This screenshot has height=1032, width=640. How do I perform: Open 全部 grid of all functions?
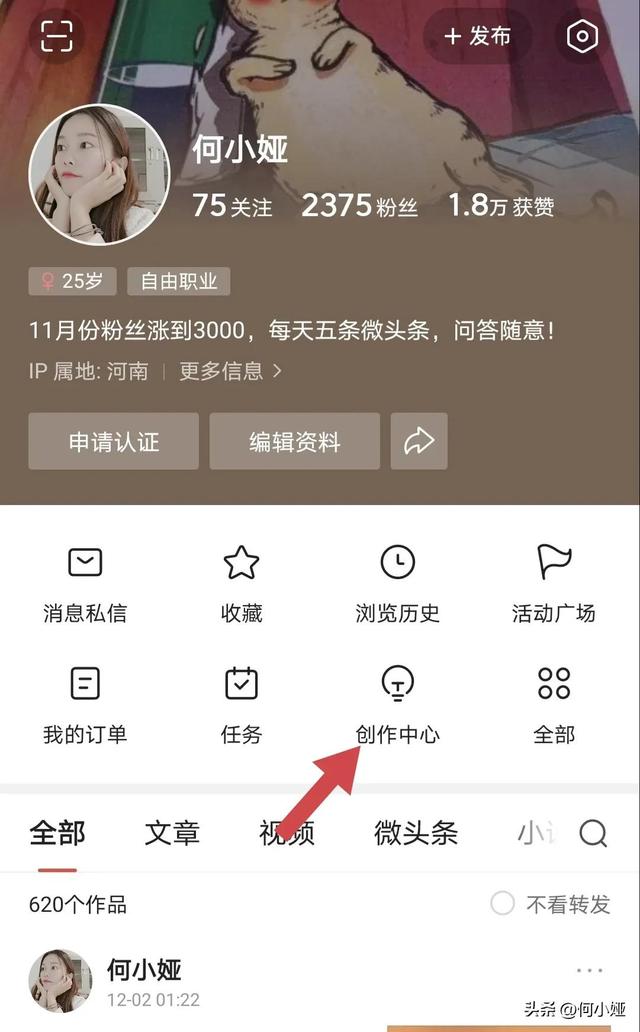(553, 704)
